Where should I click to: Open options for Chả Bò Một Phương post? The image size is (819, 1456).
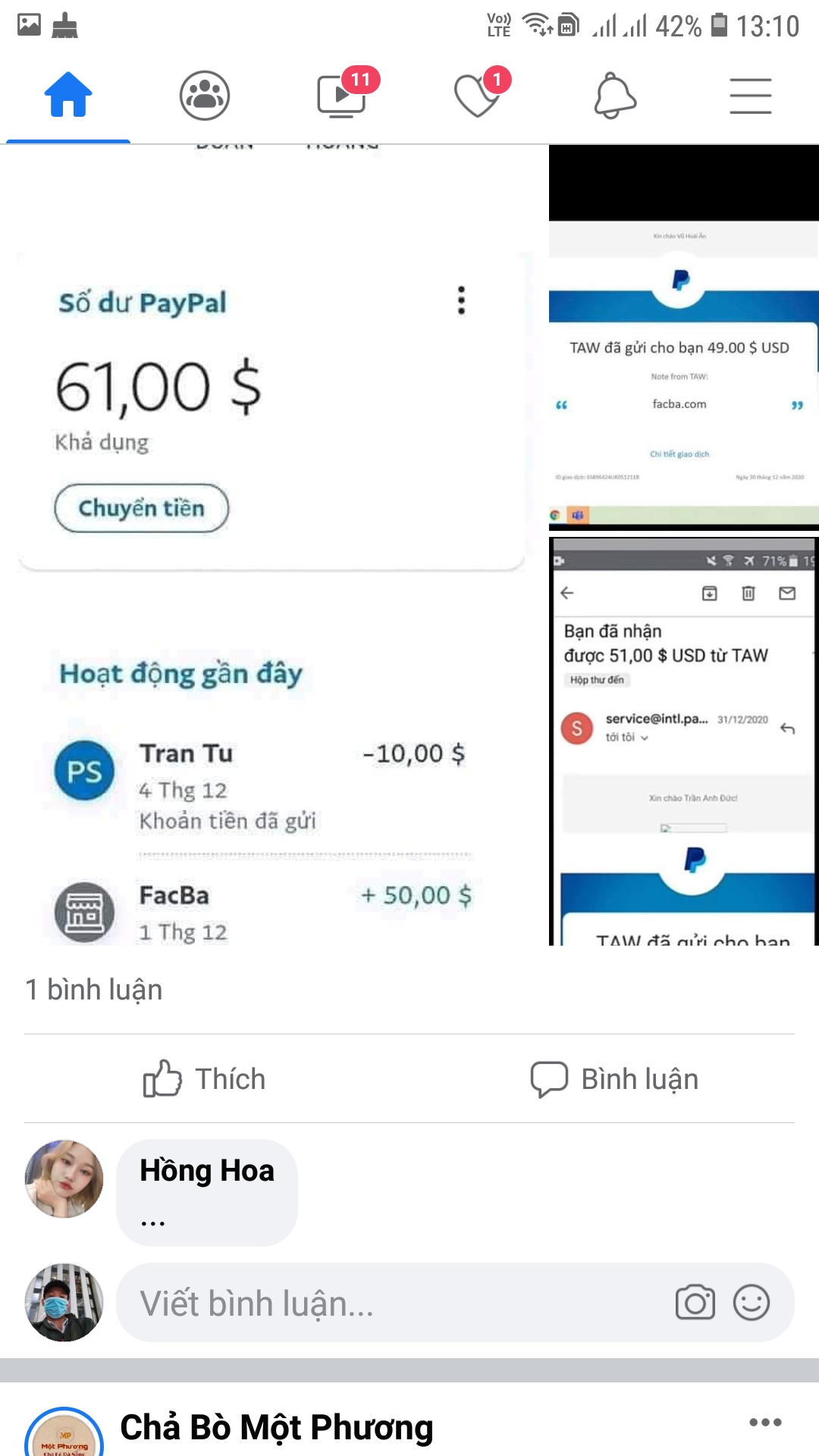[x=765, y=1423]
